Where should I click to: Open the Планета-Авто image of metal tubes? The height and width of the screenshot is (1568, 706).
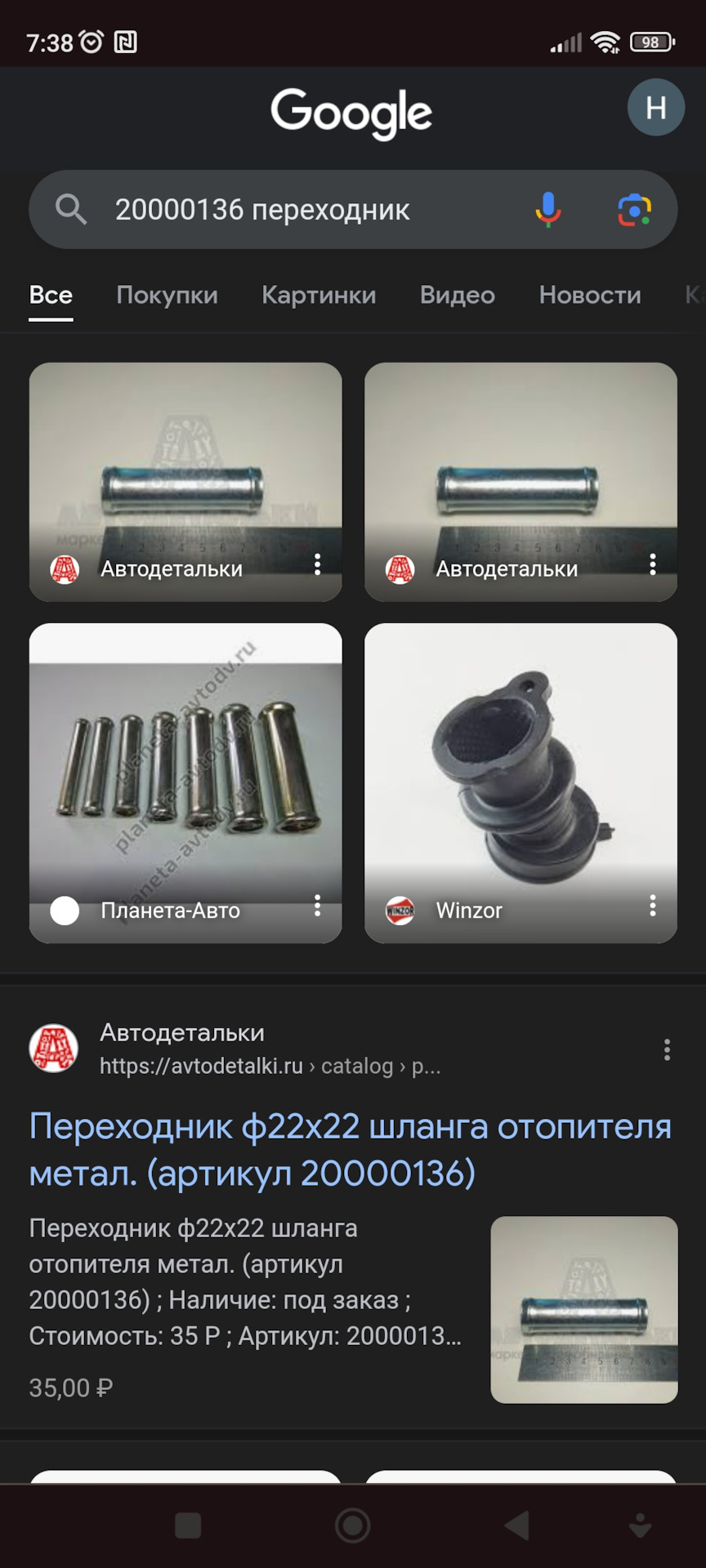(x=185, y=768)
